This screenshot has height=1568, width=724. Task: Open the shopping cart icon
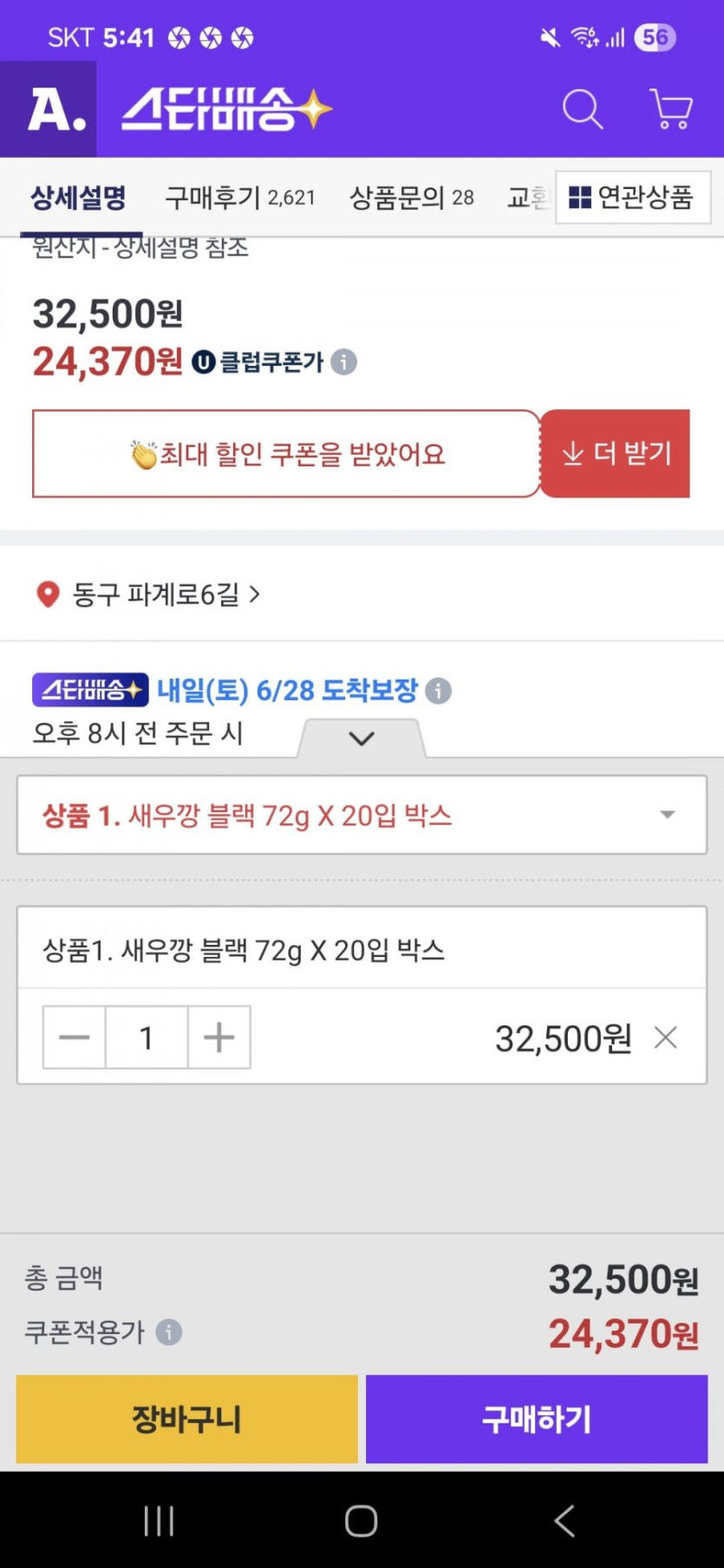671,109
